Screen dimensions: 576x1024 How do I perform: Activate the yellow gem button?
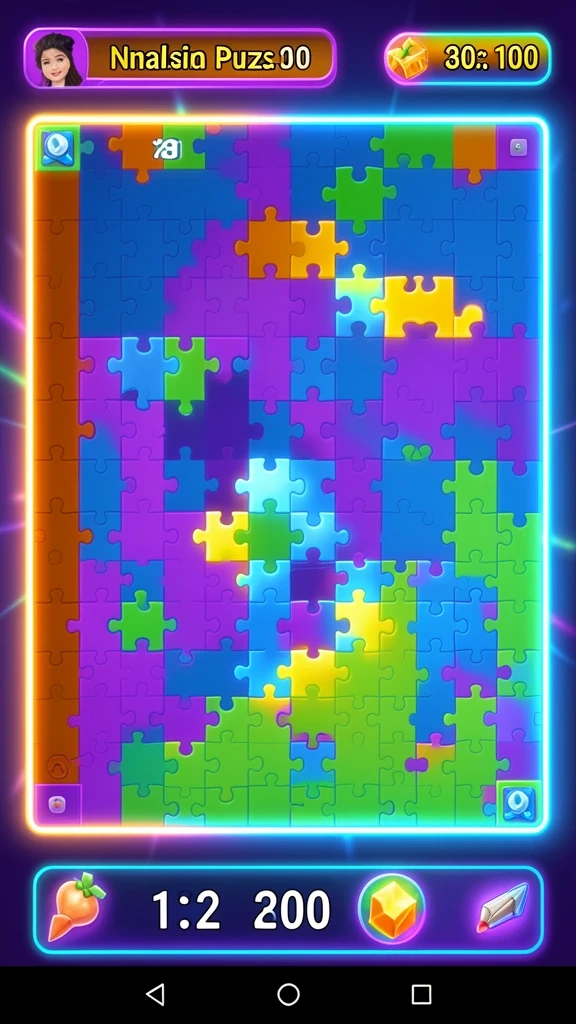(392, 909)
